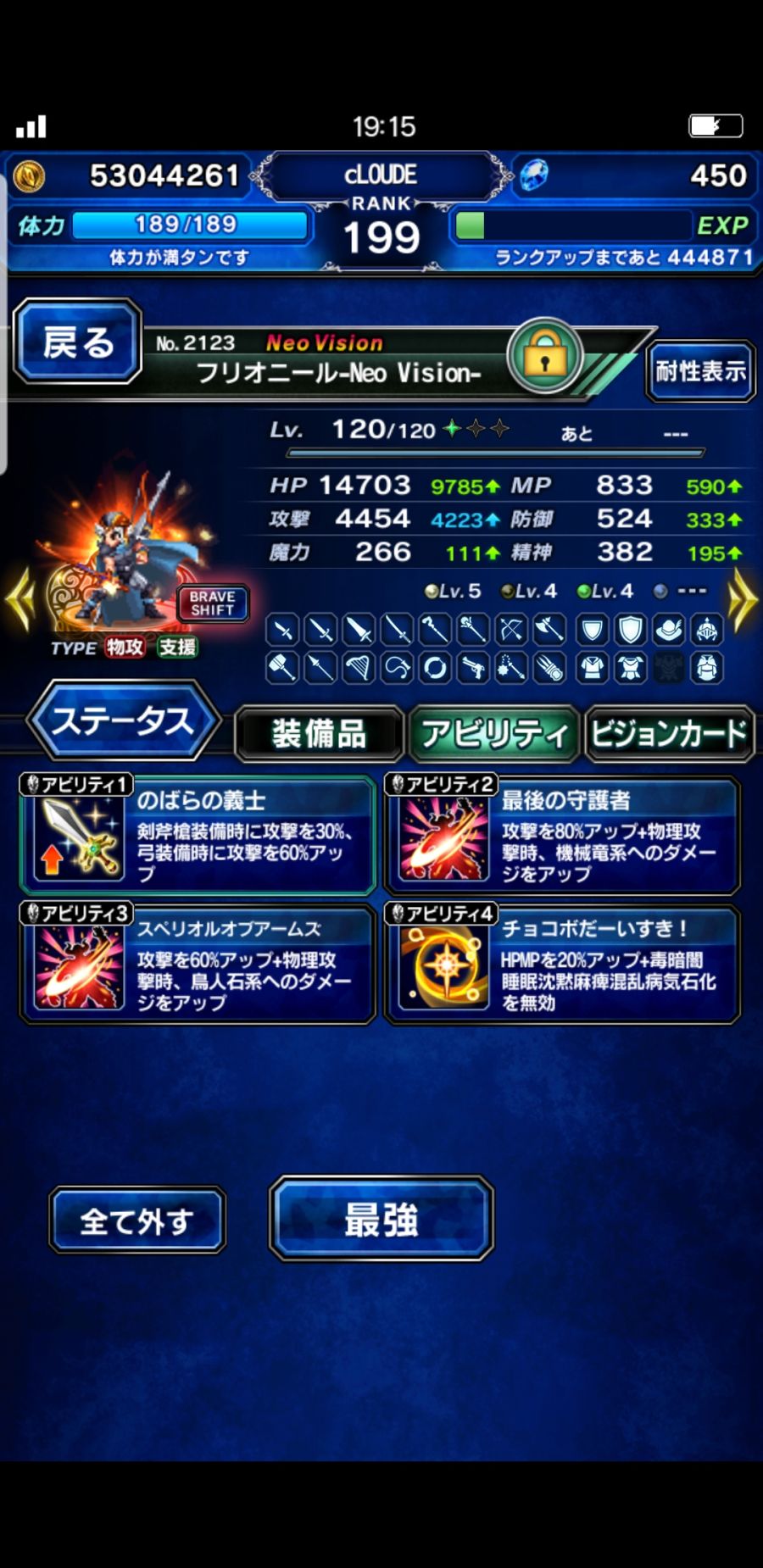Tap the 戻る back button

(77, 342)
